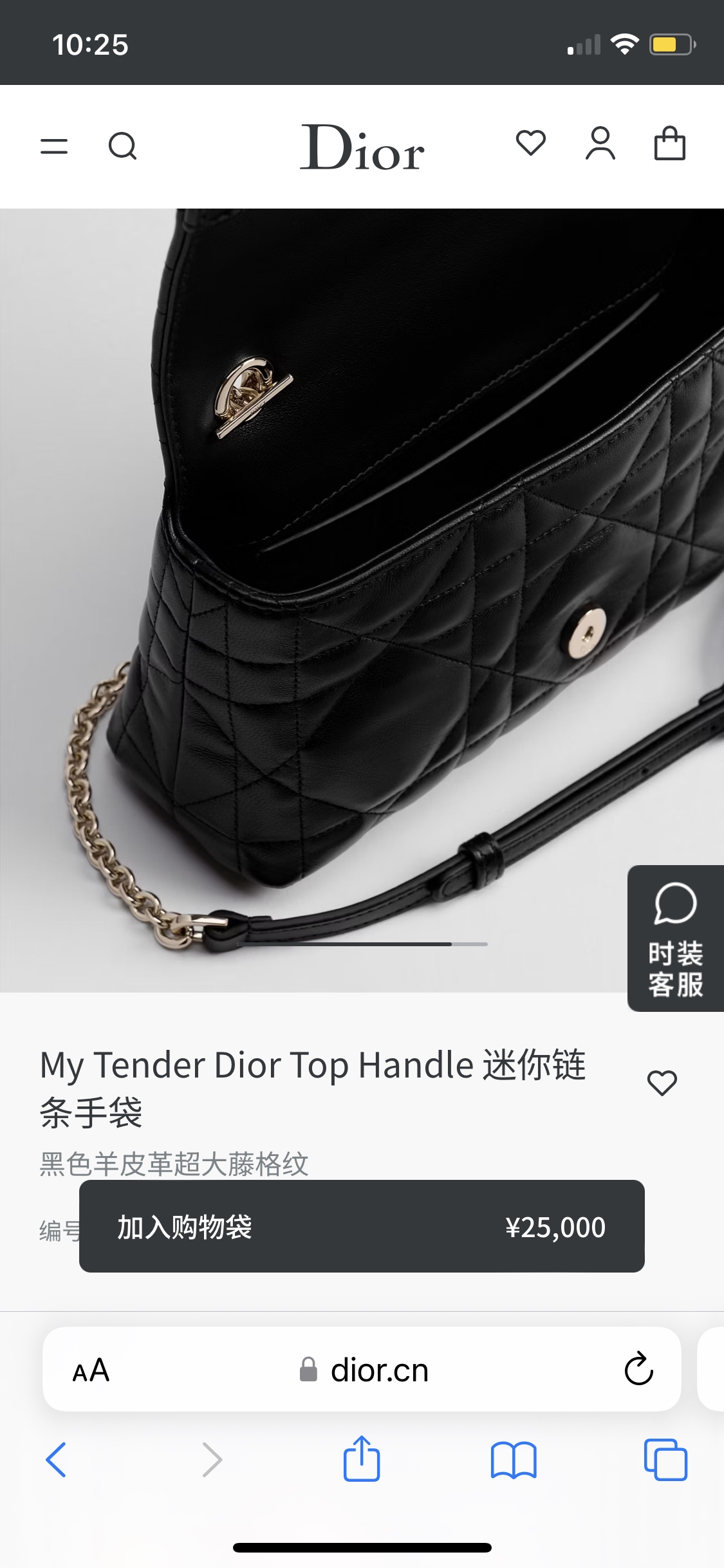The width and height of the screenshot is (724, 1568).
Task: Go back in Safari
Action: point(56,1460)
